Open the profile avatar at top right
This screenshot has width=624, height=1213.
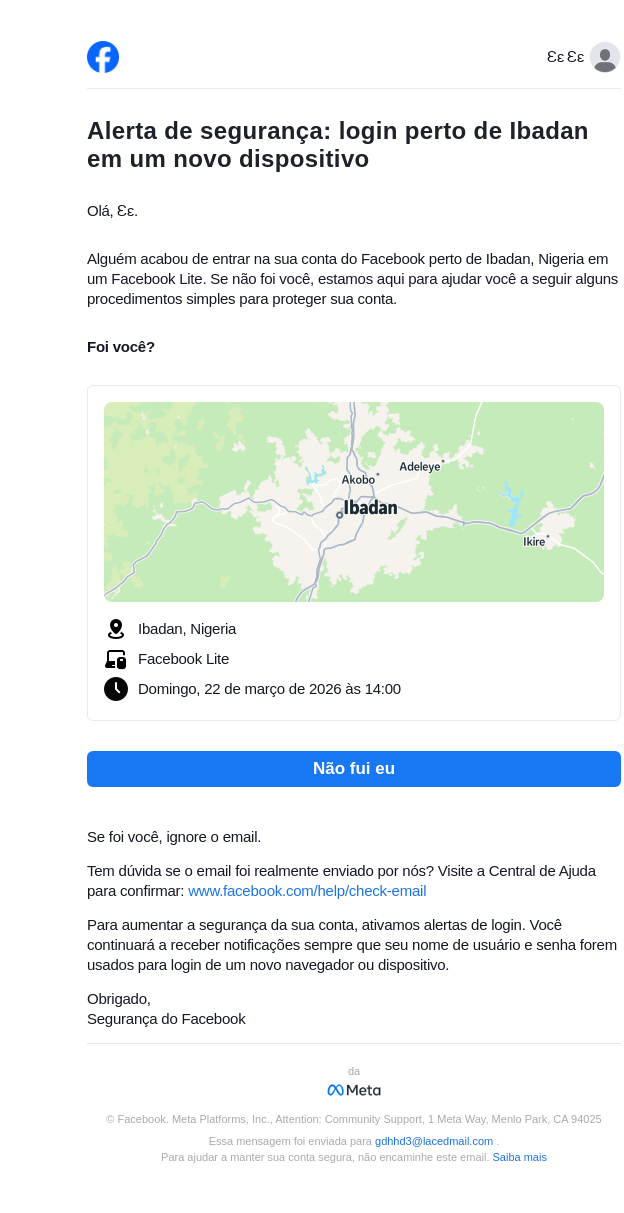coord(604,57)
